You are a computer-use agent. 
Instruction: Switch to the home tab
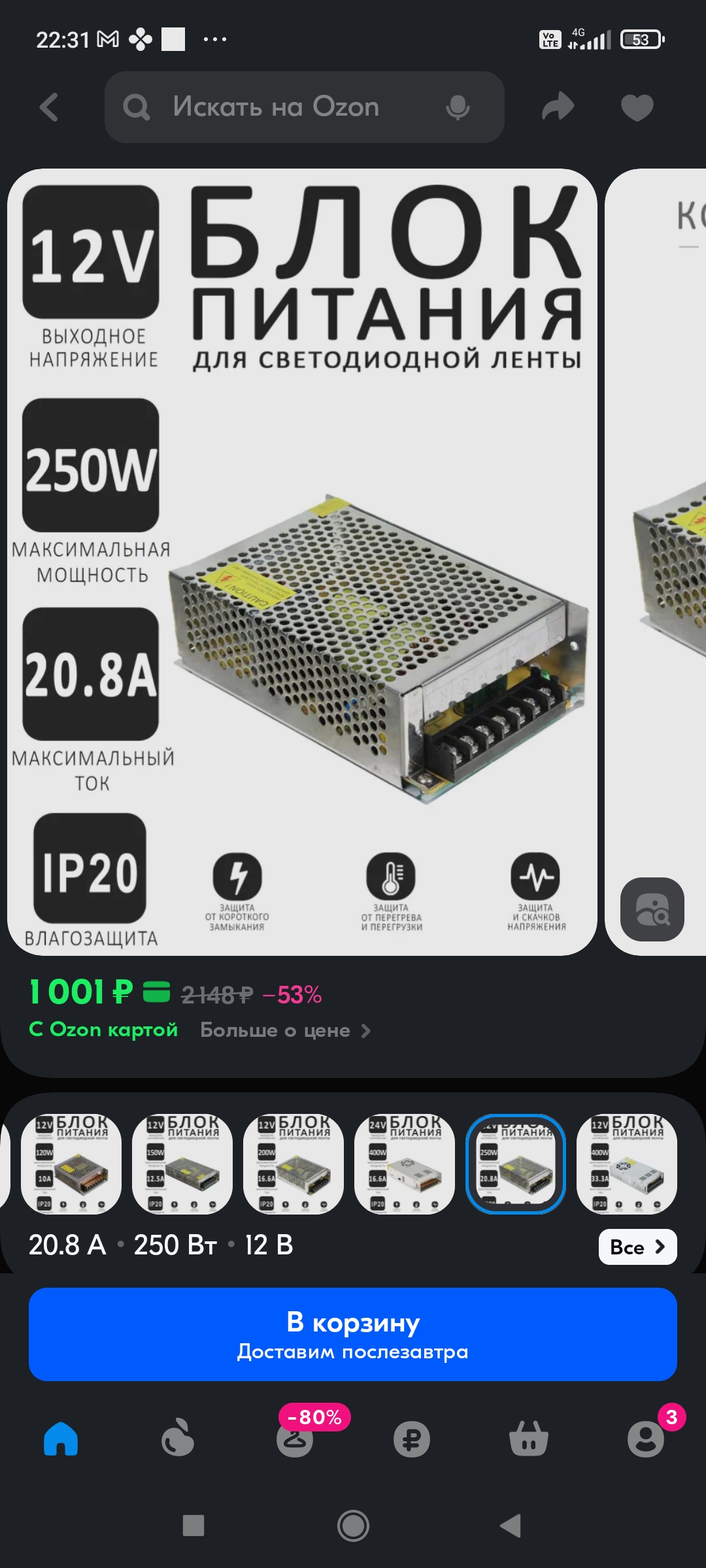click(x=61, y=1439)
